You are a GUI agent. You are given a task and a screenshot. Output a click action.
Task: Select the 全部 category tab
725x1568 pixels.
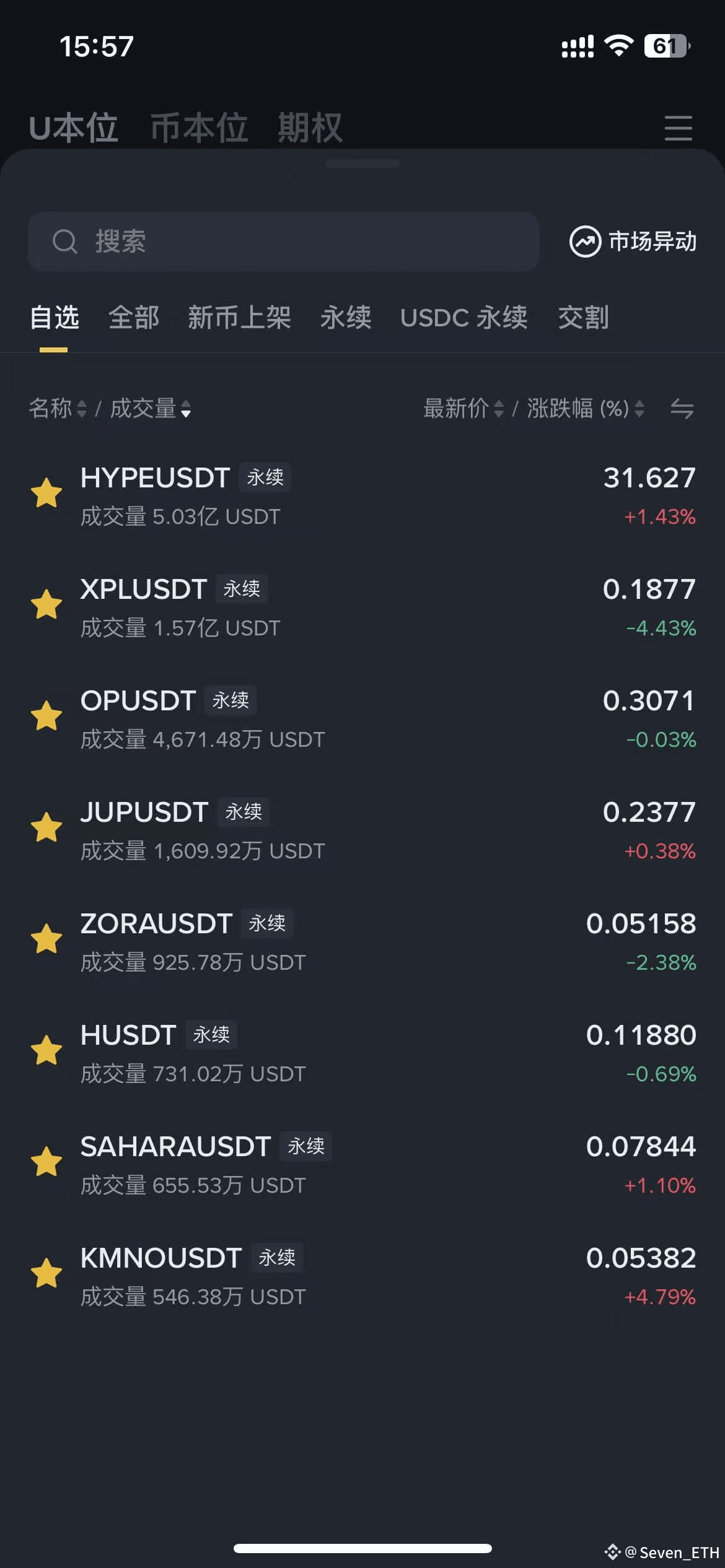(x=134, y=318)
